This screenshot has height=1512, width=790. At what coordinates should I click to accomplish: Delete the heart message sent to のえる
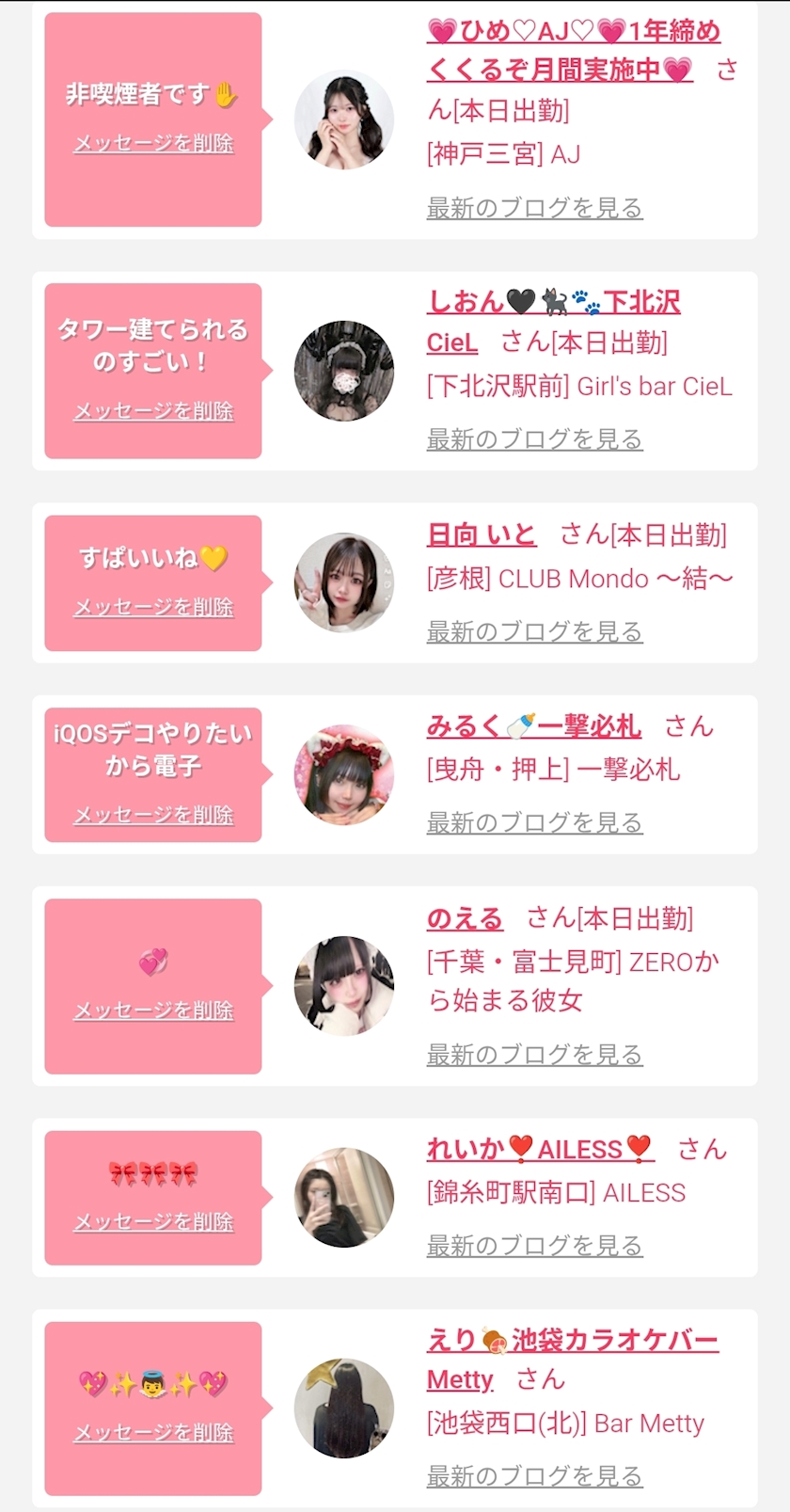153,1011
